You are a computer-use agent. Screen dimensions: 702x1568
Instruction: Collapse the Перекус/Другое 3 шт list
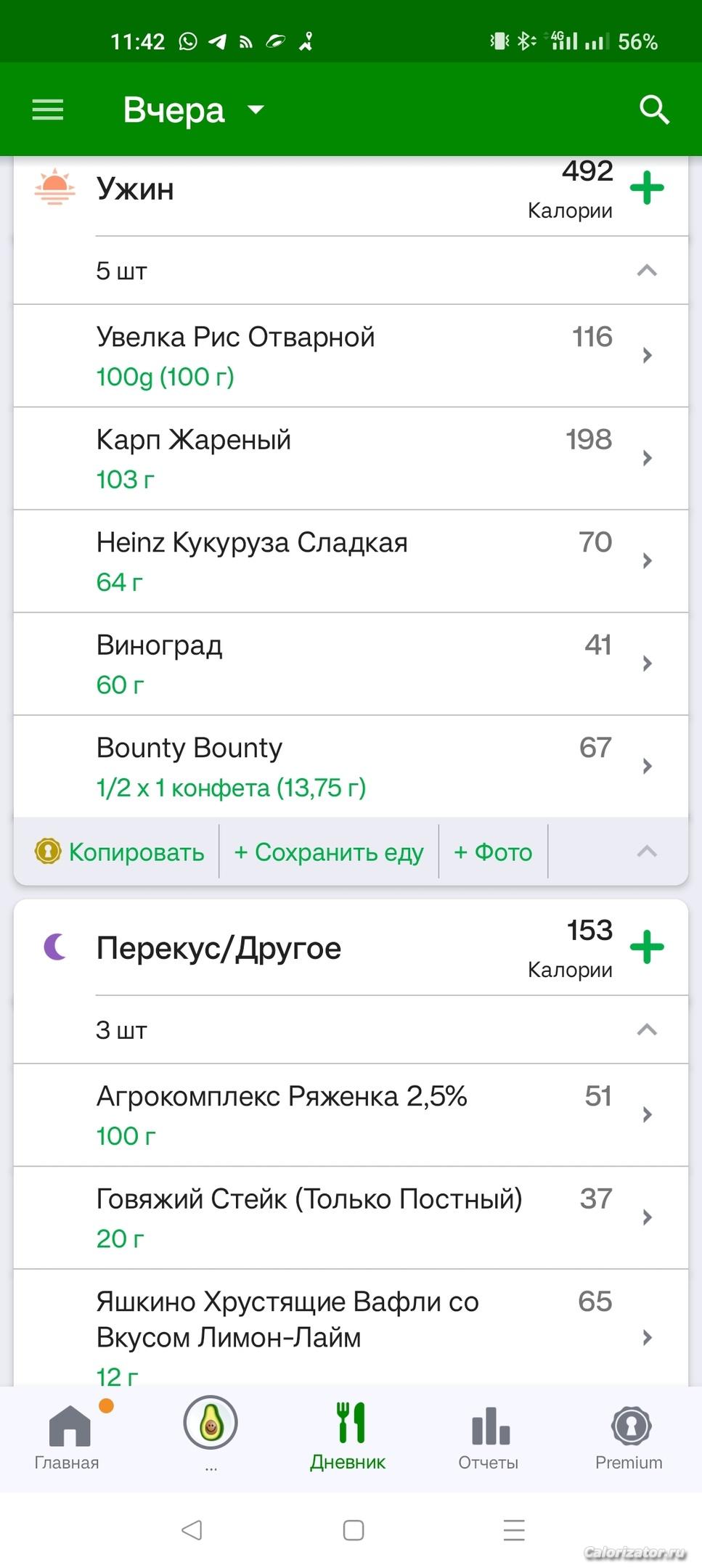click(x=647, y=1030)
